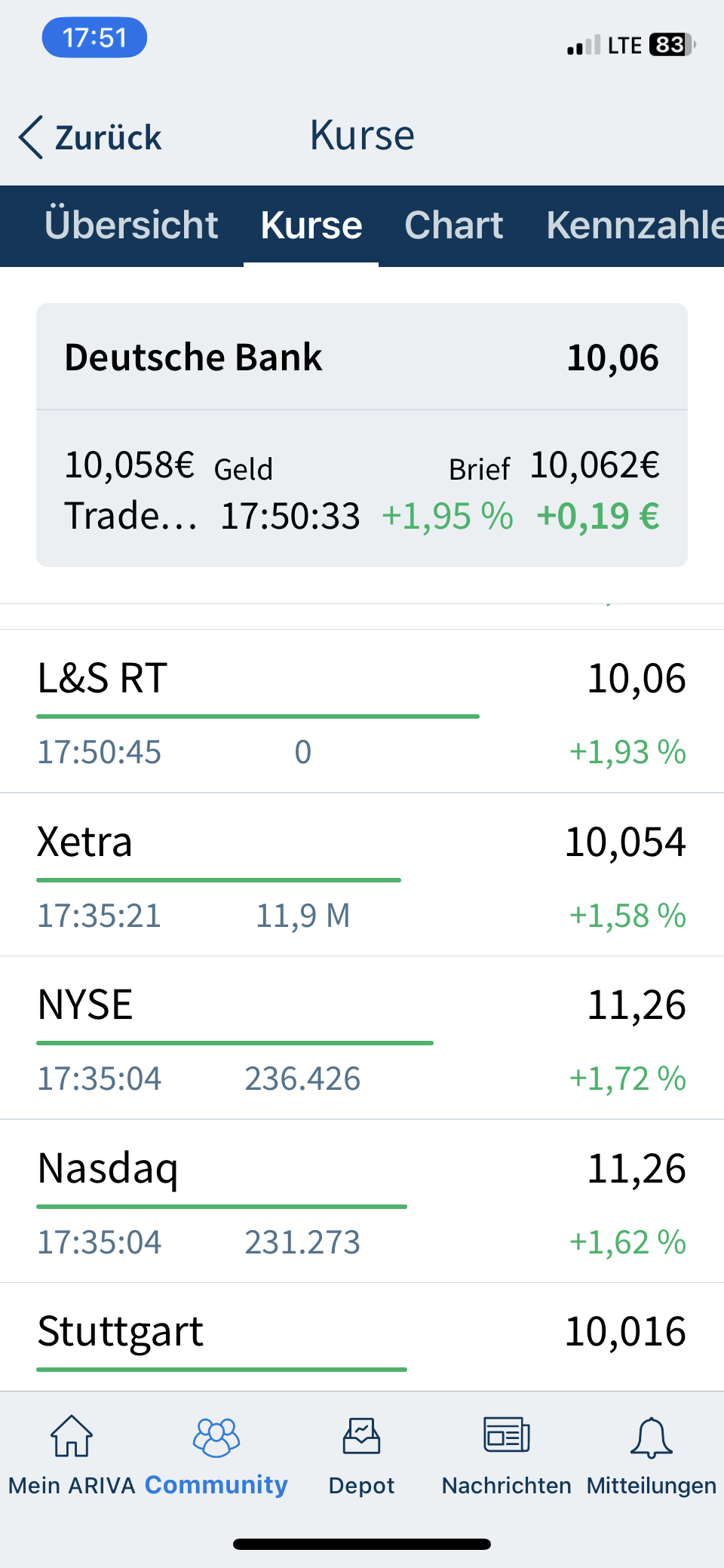
Task: Open the Chart tab
Action: tap(453, 226)
